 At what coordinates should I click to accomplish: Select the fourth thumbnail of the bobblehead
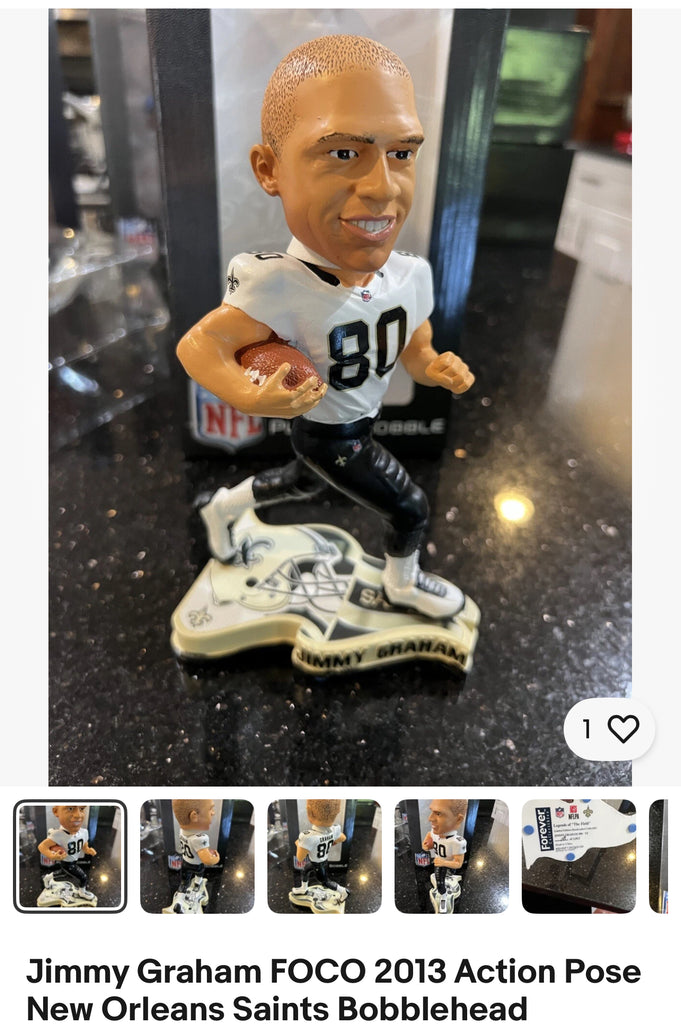[451, 856]
